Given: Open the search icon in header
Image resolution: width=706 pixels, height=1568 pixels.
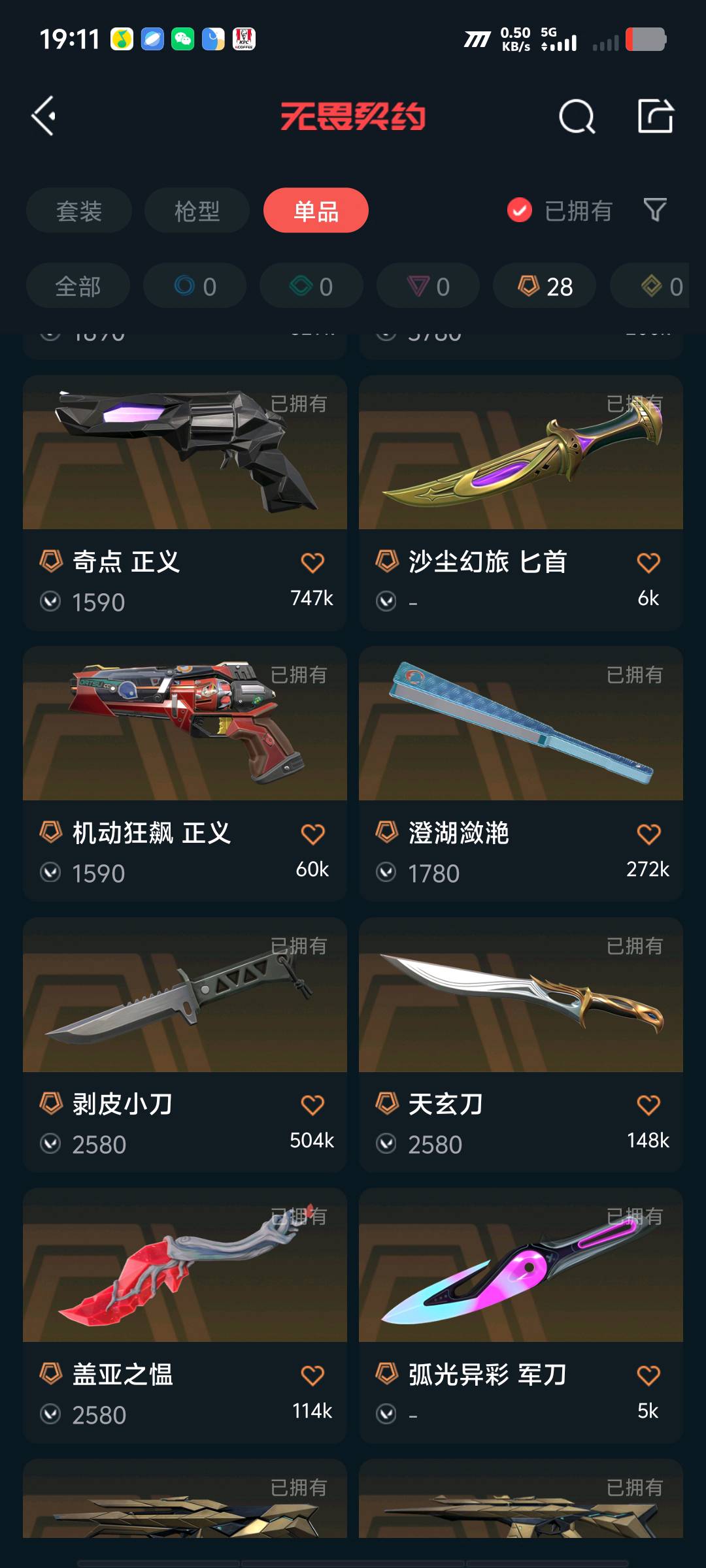Looking at the screenshot, I should click(577, 117).
